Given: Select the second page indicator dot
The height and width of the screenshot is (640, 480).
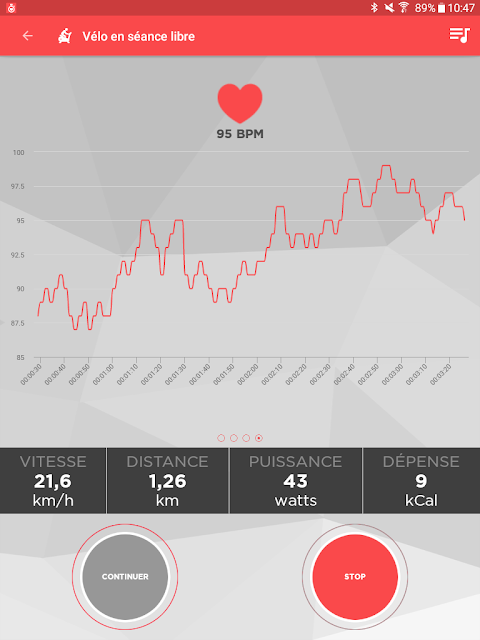Looking at the screenshot, I should [x=234, y=438].
